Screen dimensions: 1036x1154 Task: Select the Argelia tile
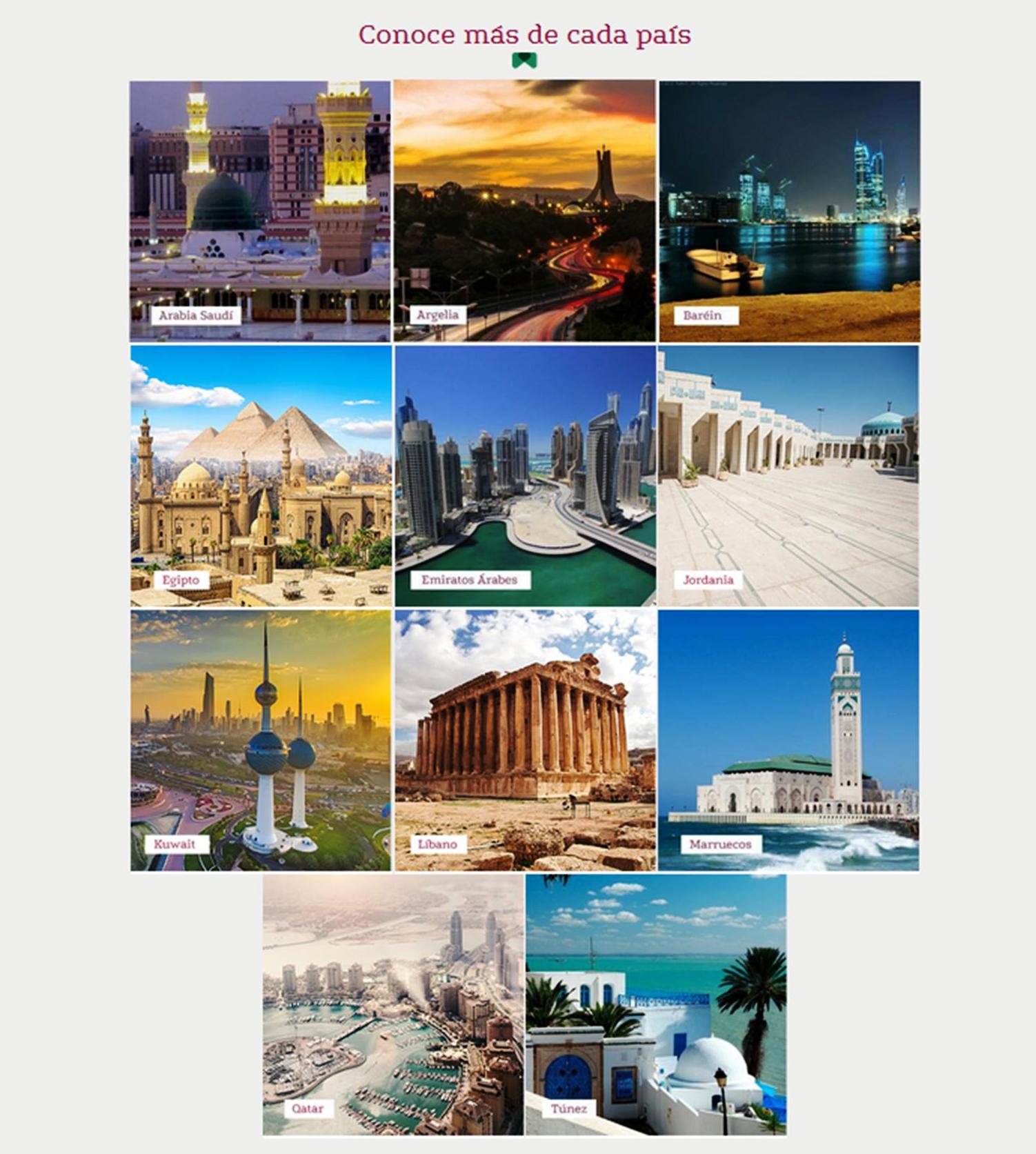click(x=524, y=211)
